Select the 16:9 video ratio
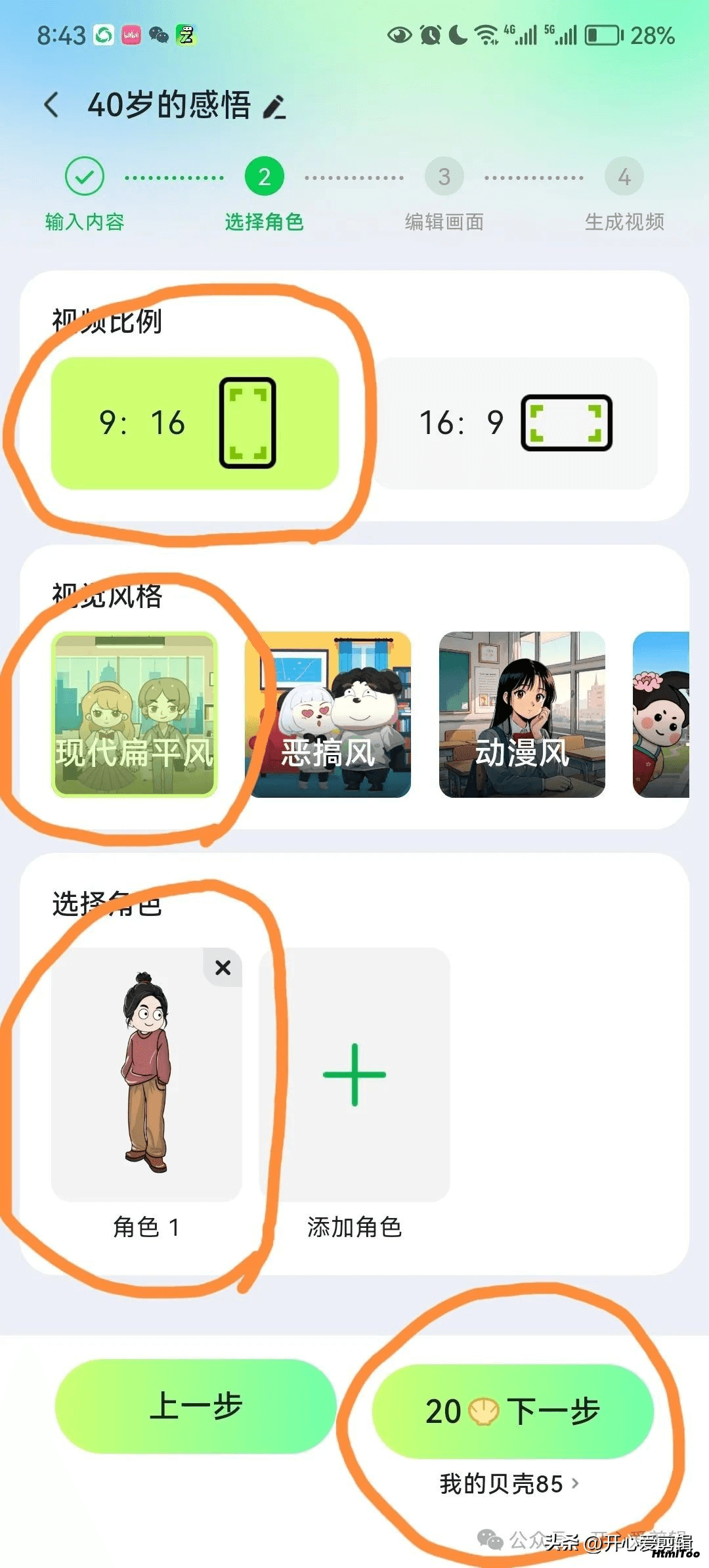This screenshot has width=709, height=1568. pos(515,423)
